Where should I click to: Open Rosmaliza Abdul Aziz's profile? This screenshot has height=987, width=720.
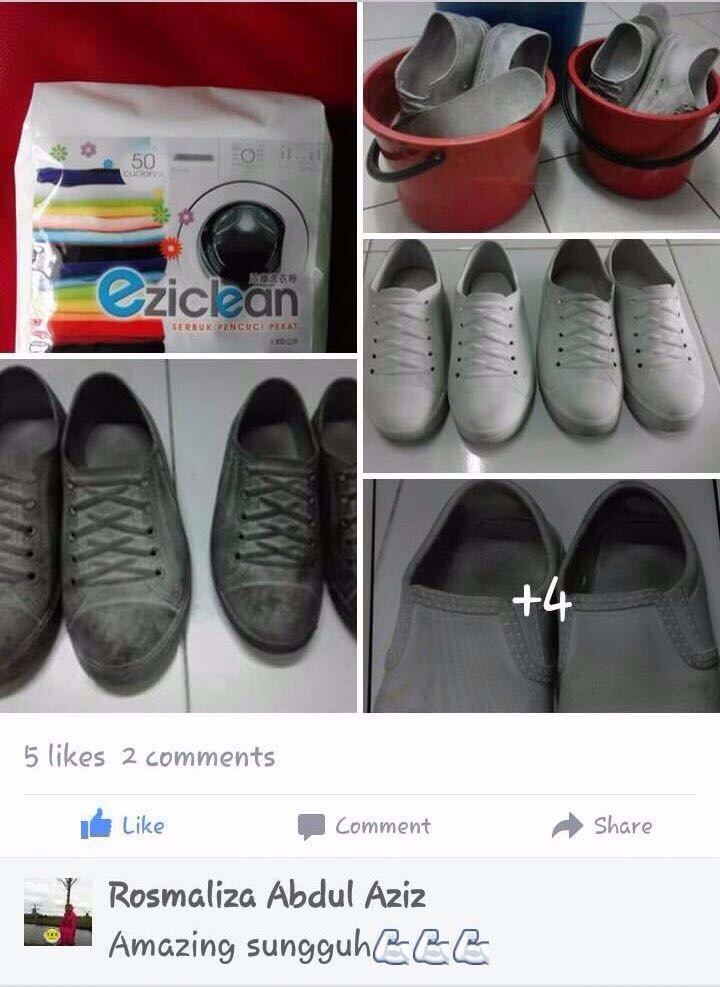pos(266,895)
